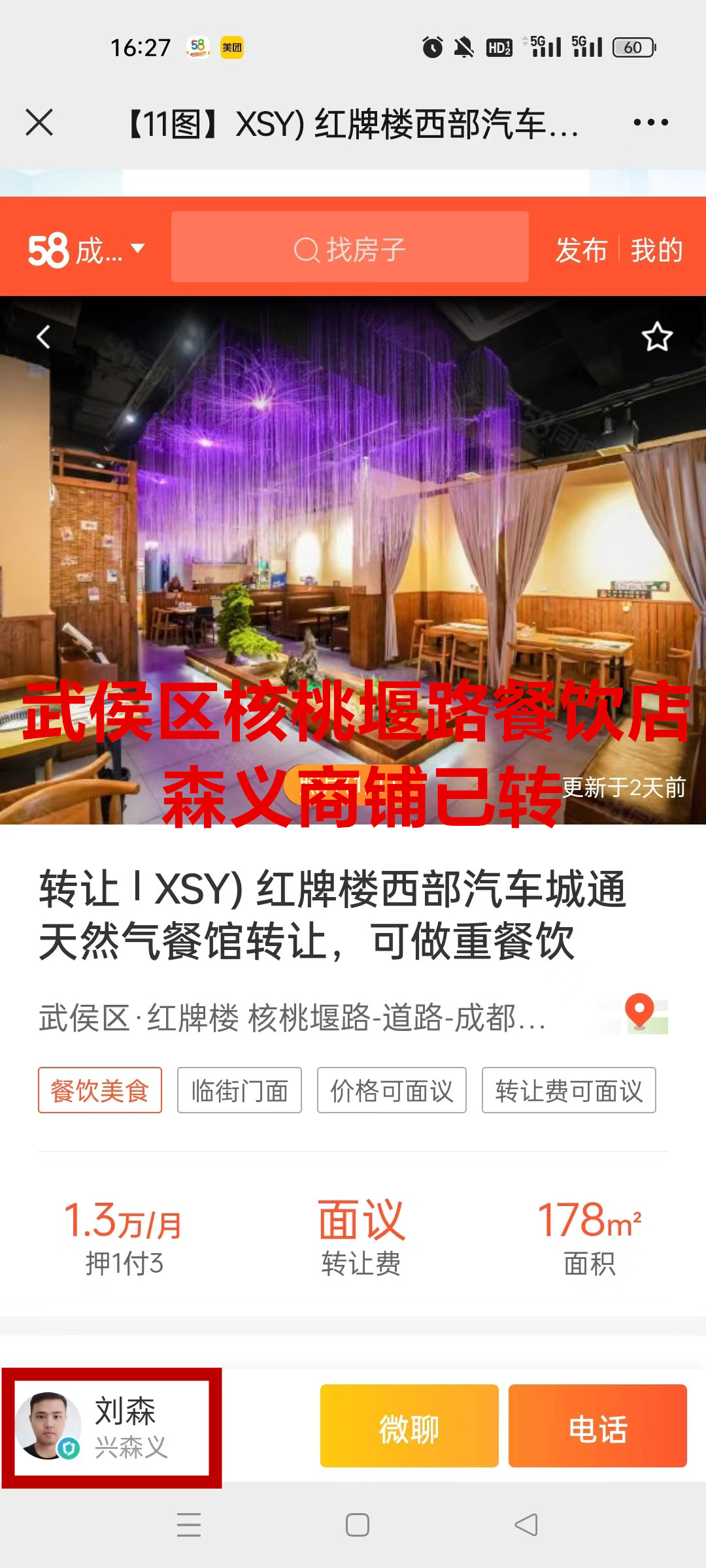Close the web page with the X
The height and width of the screenshot is (1568, 706).
pos(39,122)
